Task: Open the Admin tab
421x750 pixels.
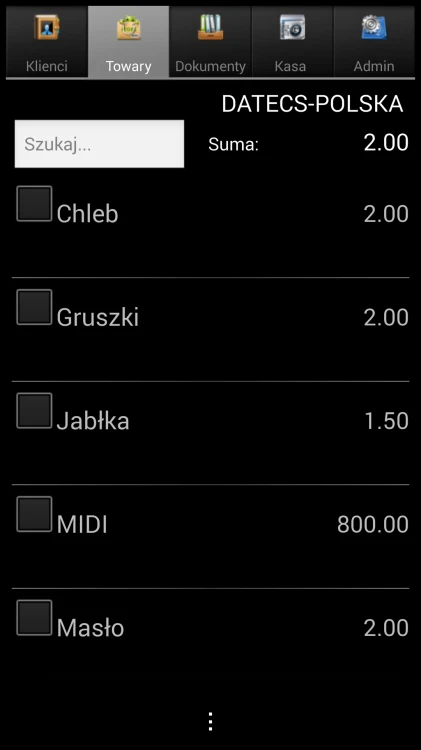Action: (374, 42)
